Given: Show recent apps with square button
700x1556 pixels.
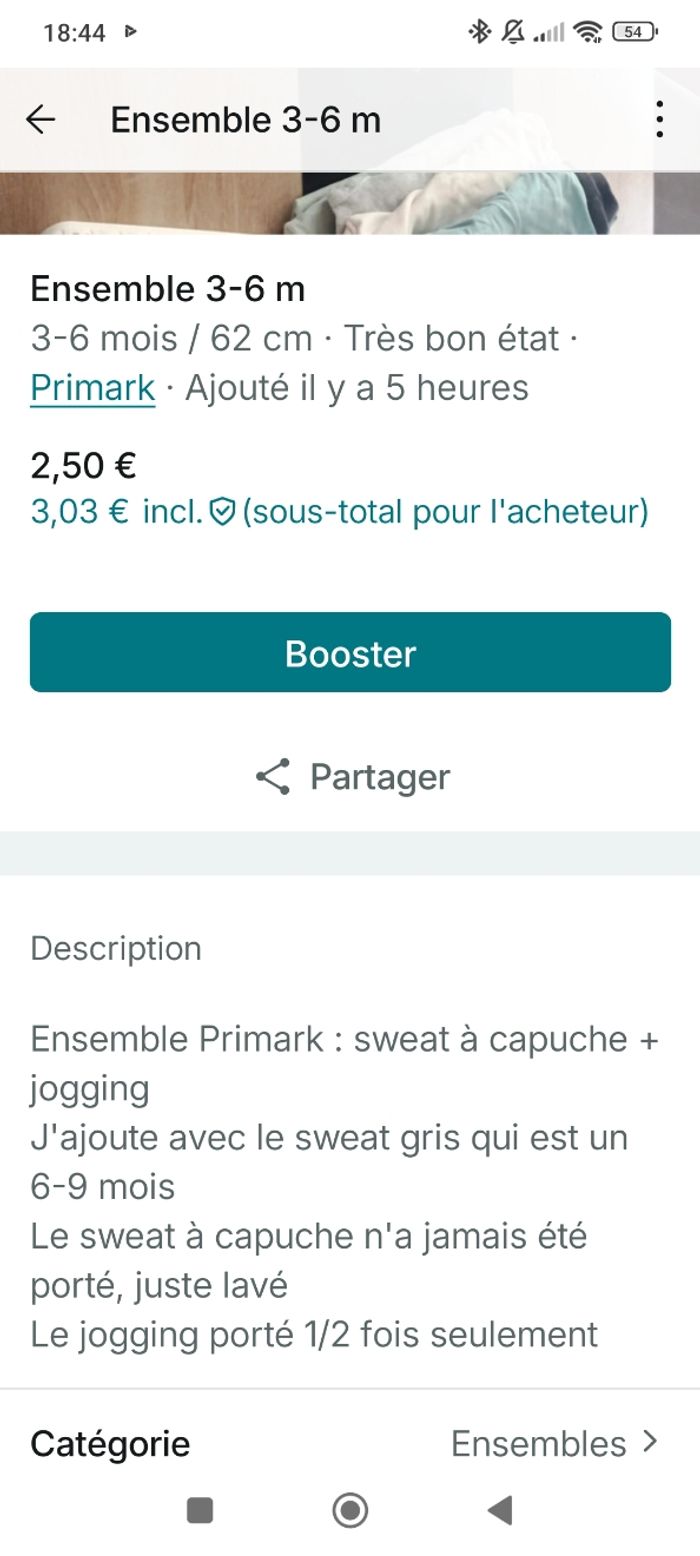Looking at the screenshot, I should click(200, 1510).
